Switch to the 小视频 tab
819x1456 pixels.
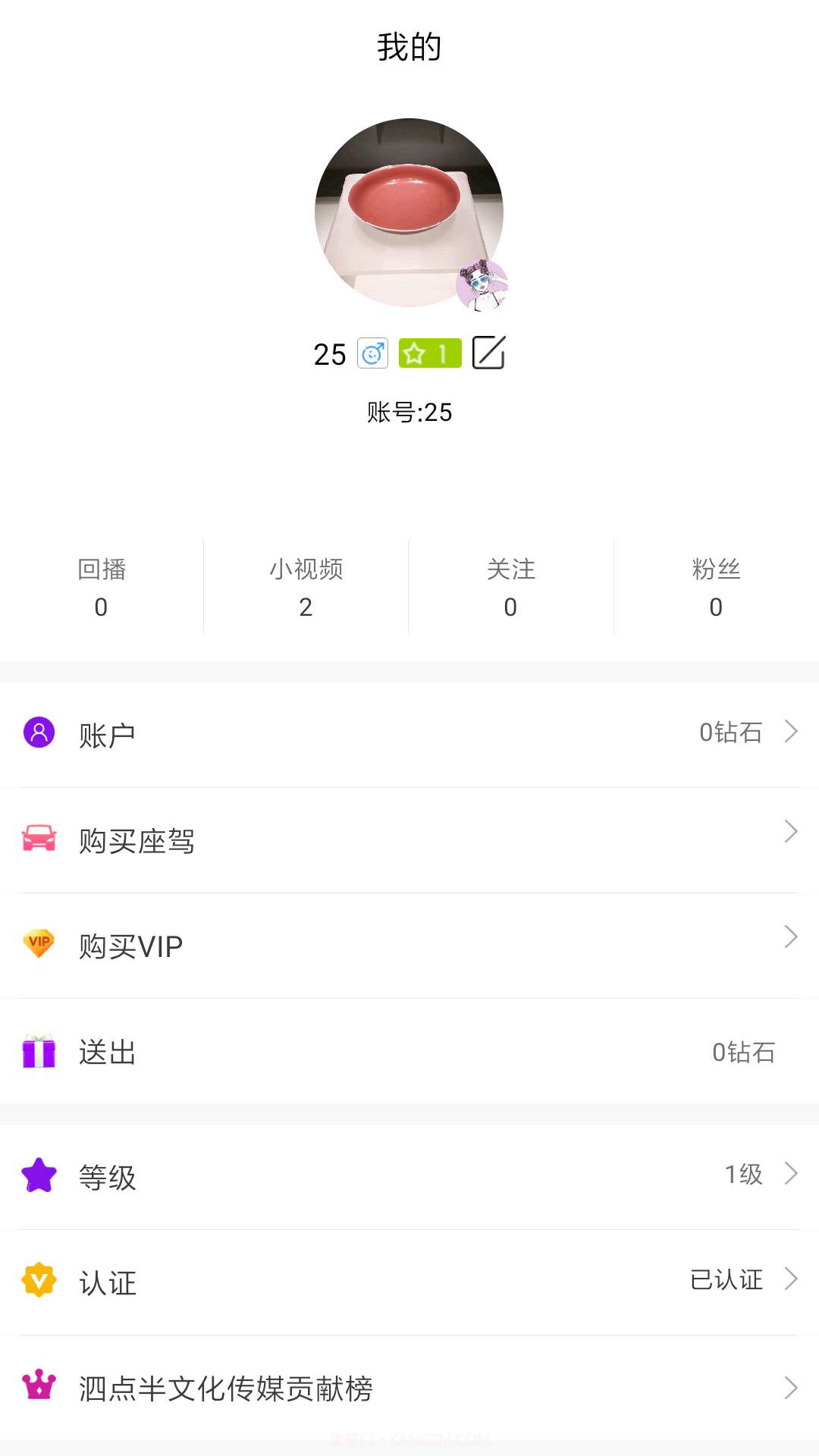[x=306, y=588]
